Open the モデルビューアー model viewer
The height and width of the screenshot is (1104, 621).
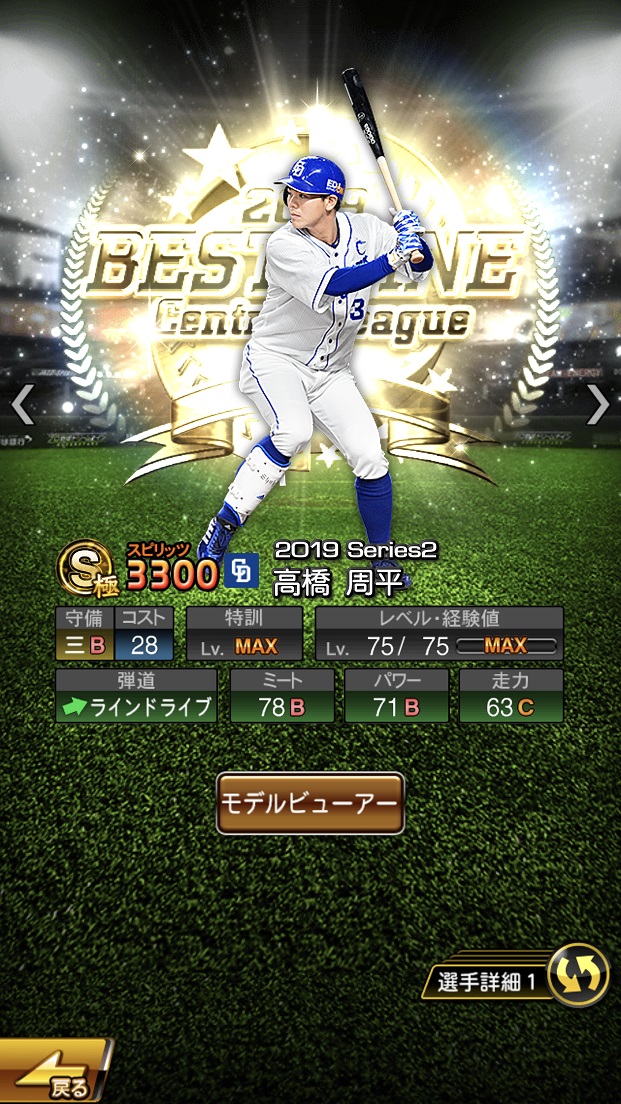click(310, 803)
